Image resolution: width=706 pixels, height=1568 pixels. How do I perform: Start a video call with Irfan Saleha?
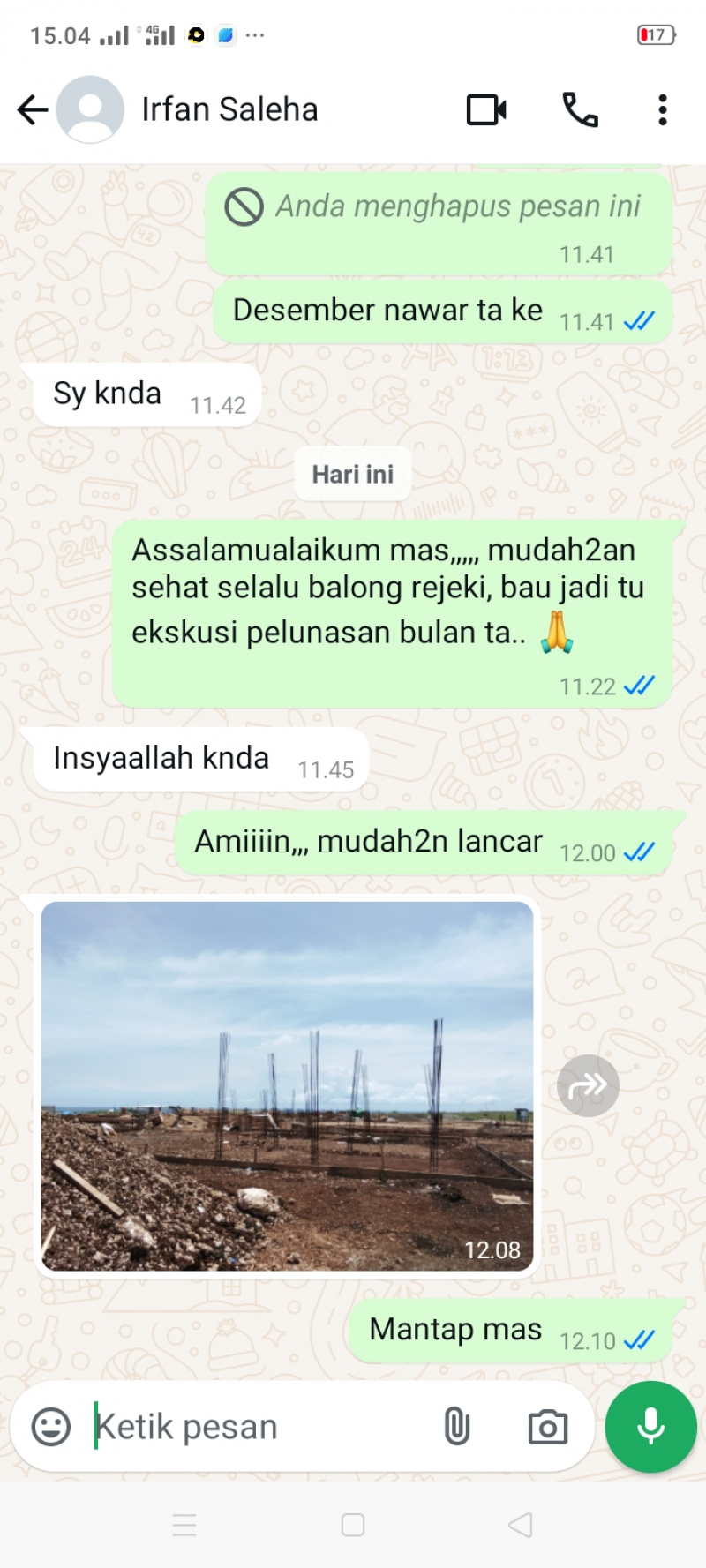[x=486, y=110]
